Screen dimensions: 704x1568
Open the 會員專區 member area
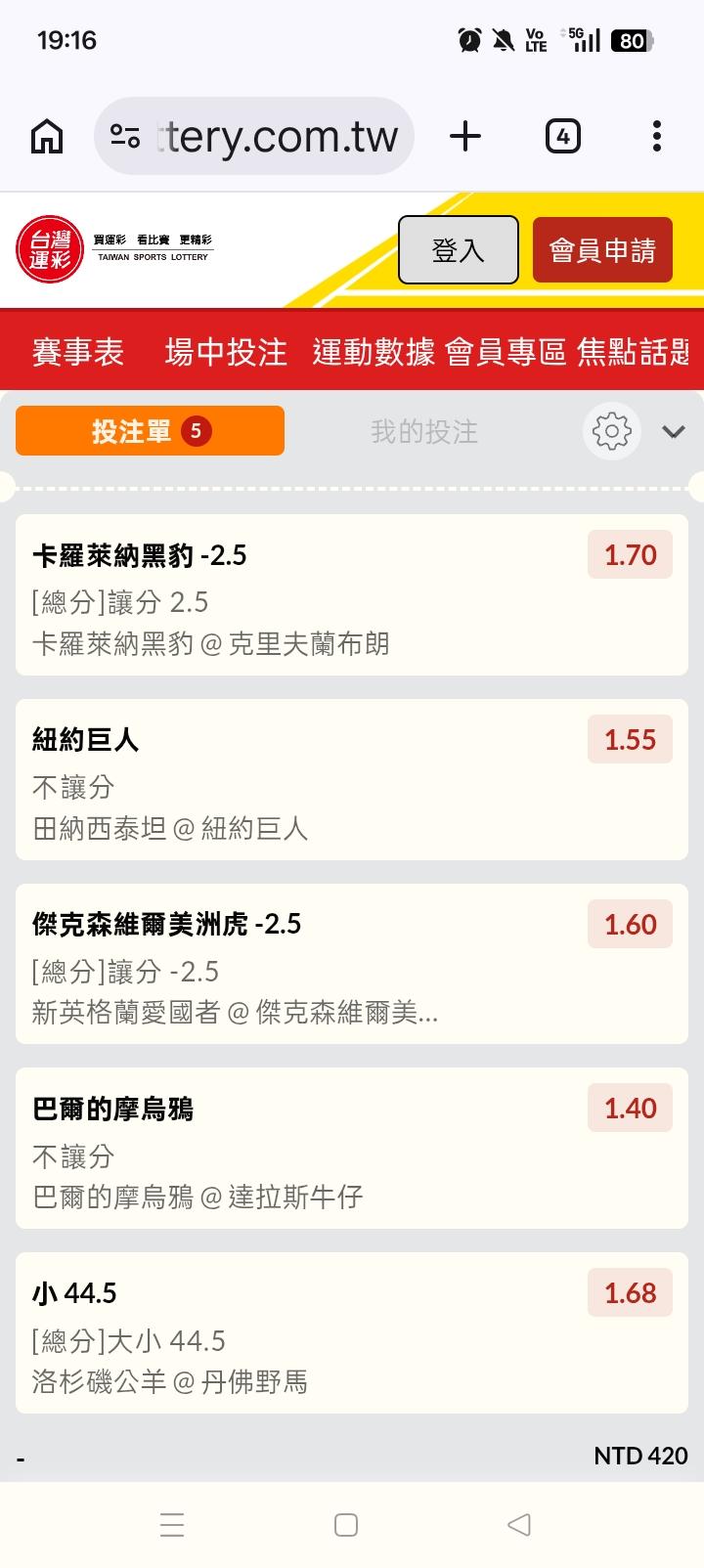tap(506, 352)
